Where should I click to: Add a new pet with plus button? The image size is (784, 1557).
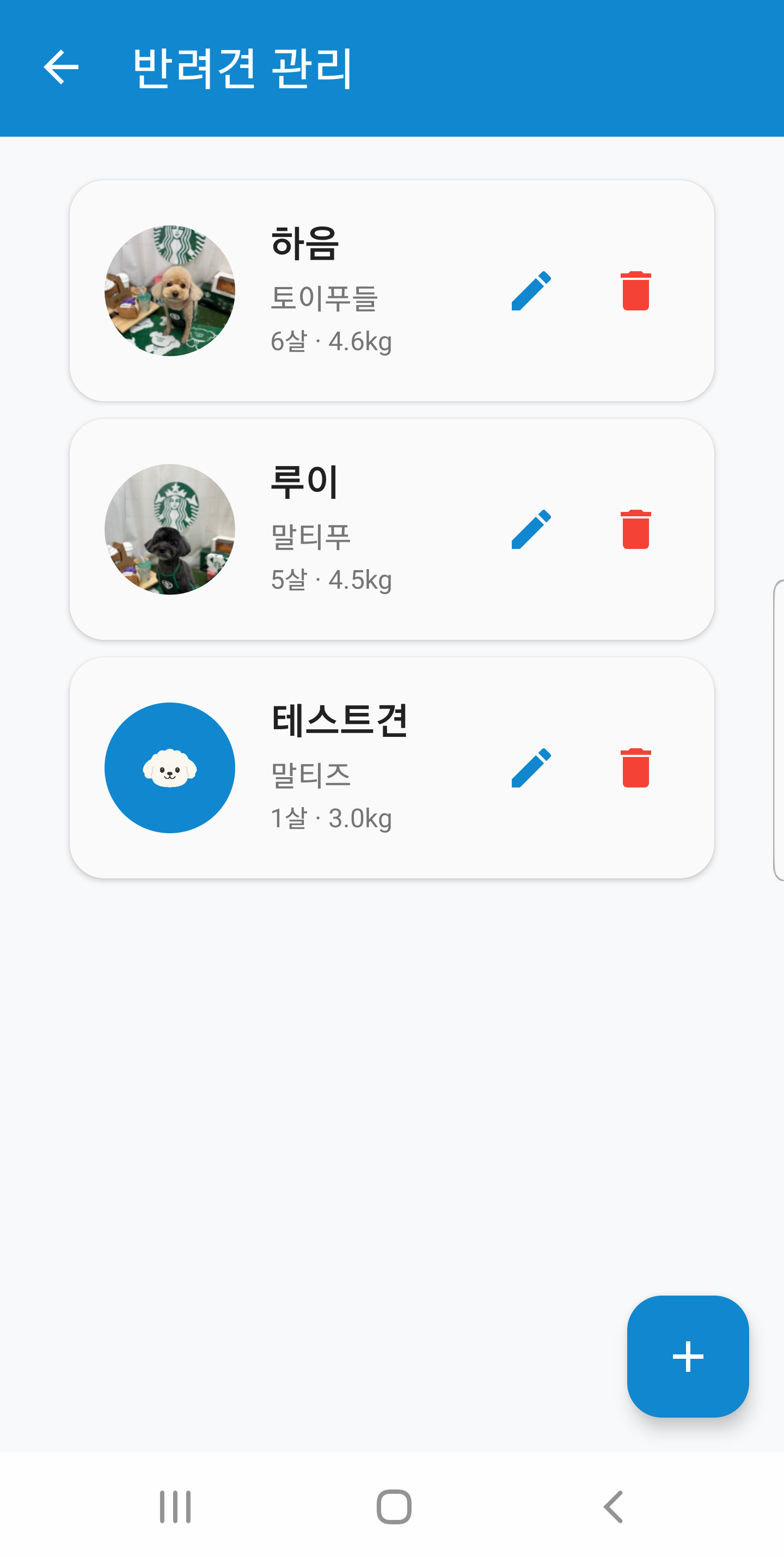tap(687, 1355)
